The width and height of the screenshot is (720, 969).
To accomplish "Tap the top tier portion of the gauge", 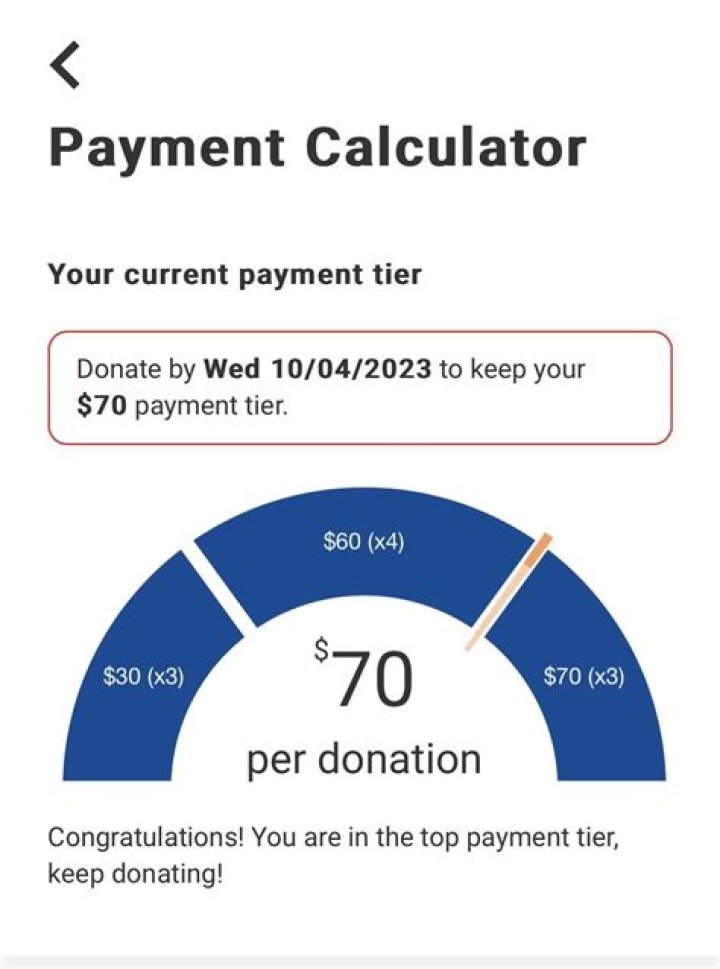I will click(x=585, y=674).
